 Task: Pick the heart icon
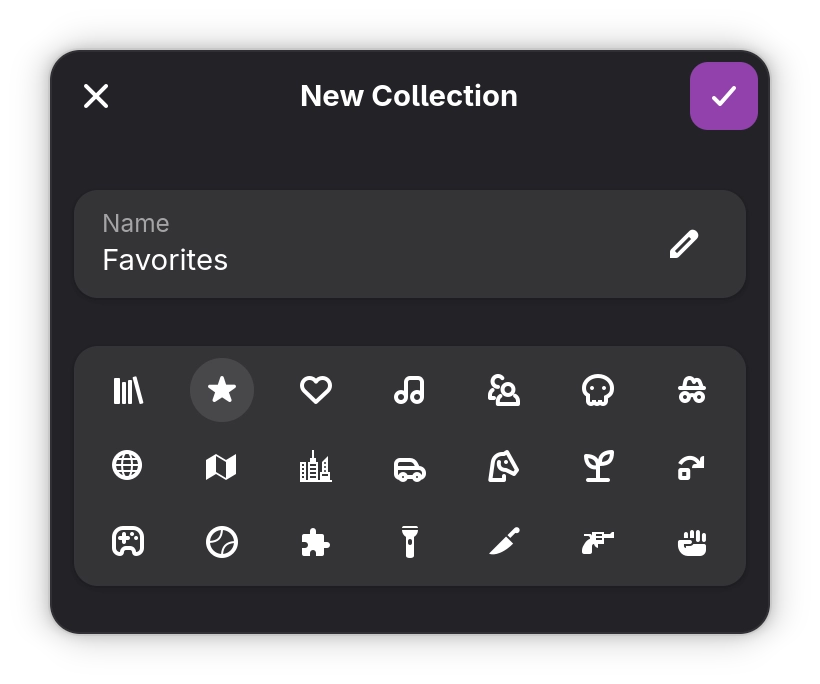316,390
